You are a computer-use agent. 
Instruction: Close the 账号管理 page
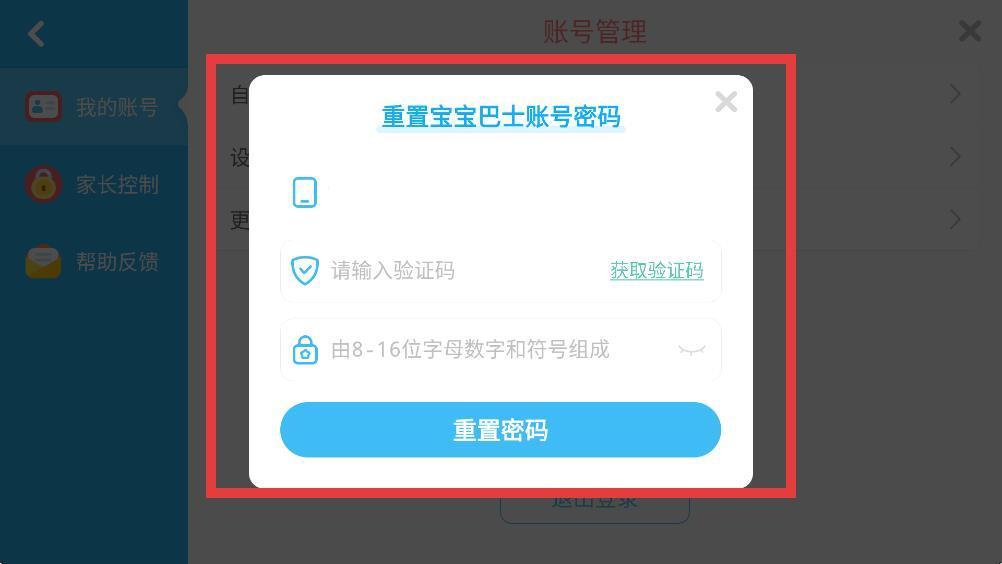click(969, 31)
